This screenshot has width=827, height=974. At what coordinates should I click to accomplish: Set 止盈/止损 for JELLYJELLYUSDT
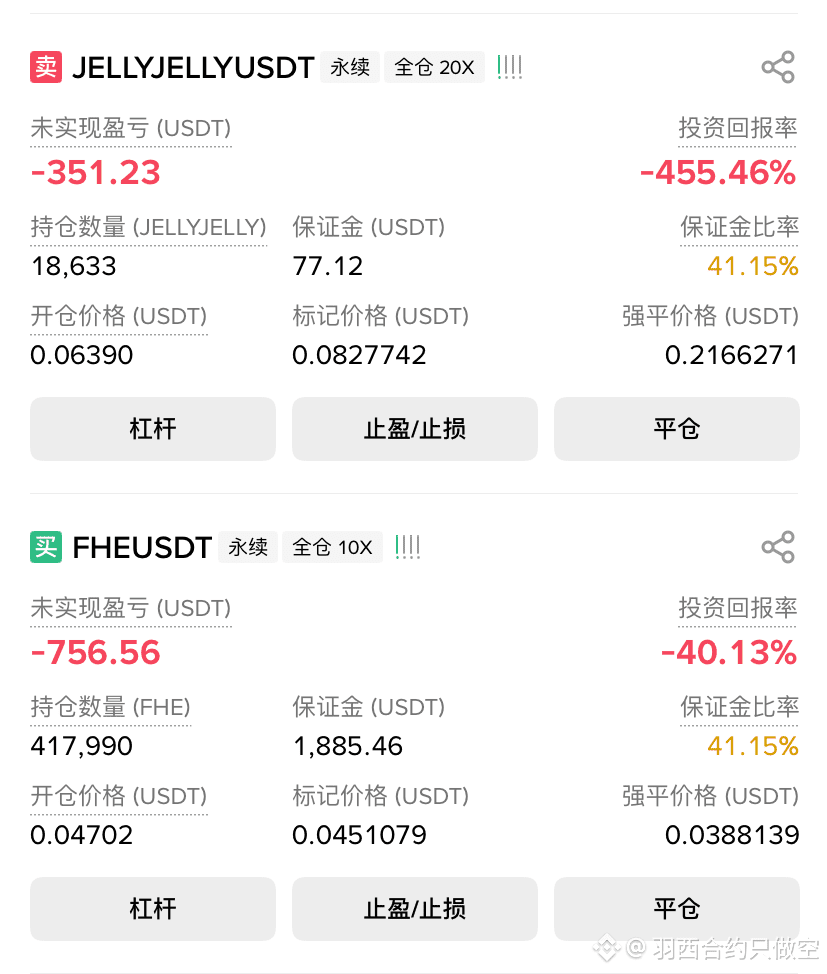(x=414, y=429)
